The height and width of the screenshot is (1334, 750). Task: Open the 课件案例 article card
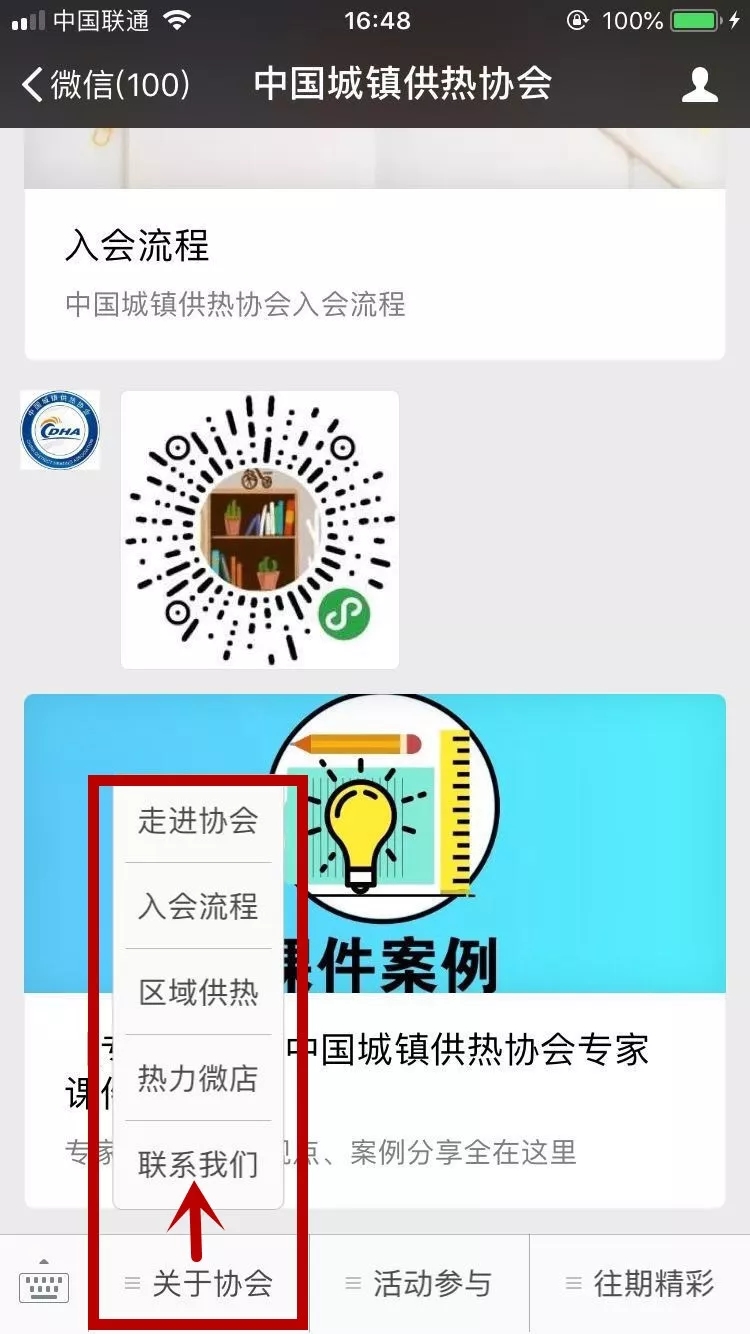click(520, 900)
